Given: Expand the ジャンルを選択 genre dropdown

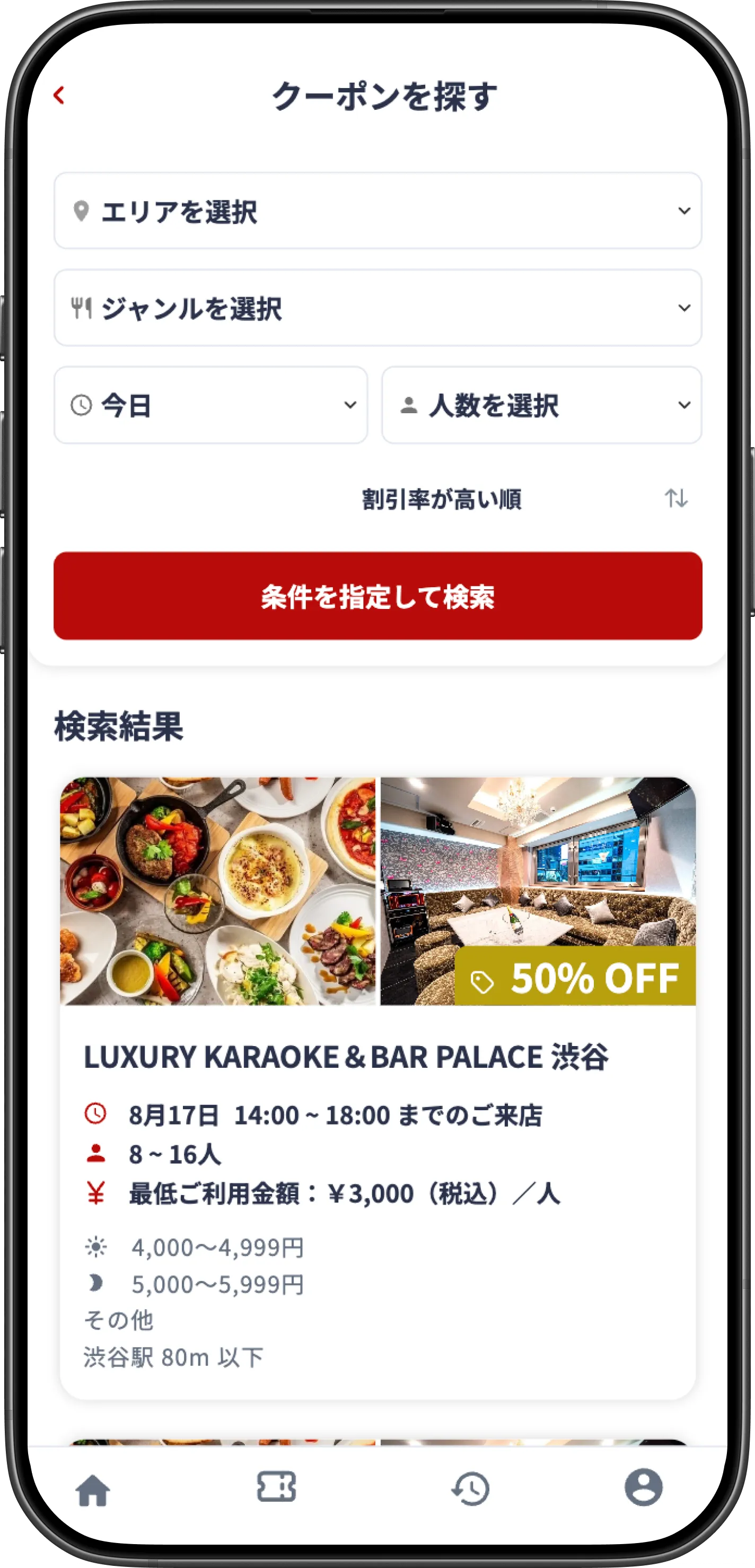Looking at the screenshot, I should coord(377,308).
